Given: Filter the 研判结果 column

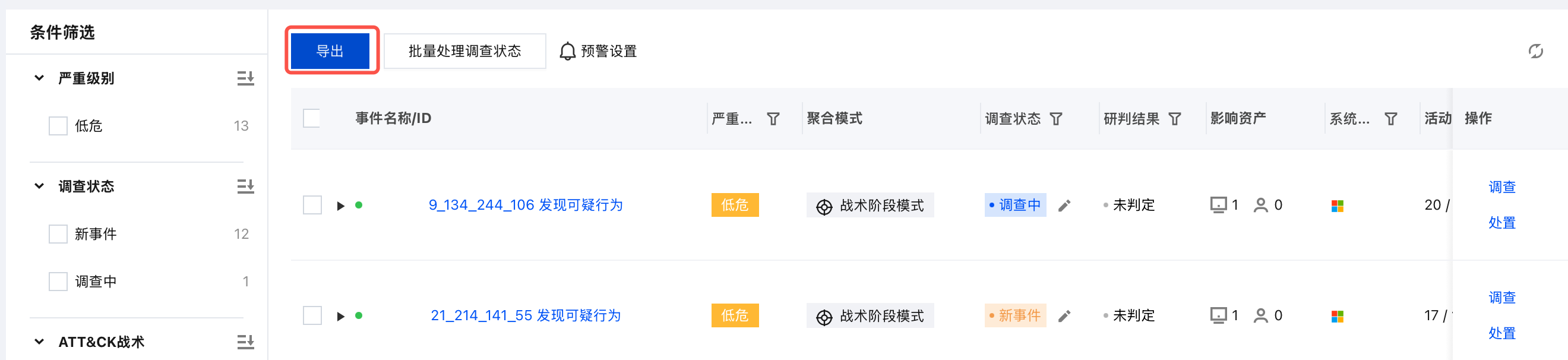Looking at the screenshot, I should (1175, 119).
